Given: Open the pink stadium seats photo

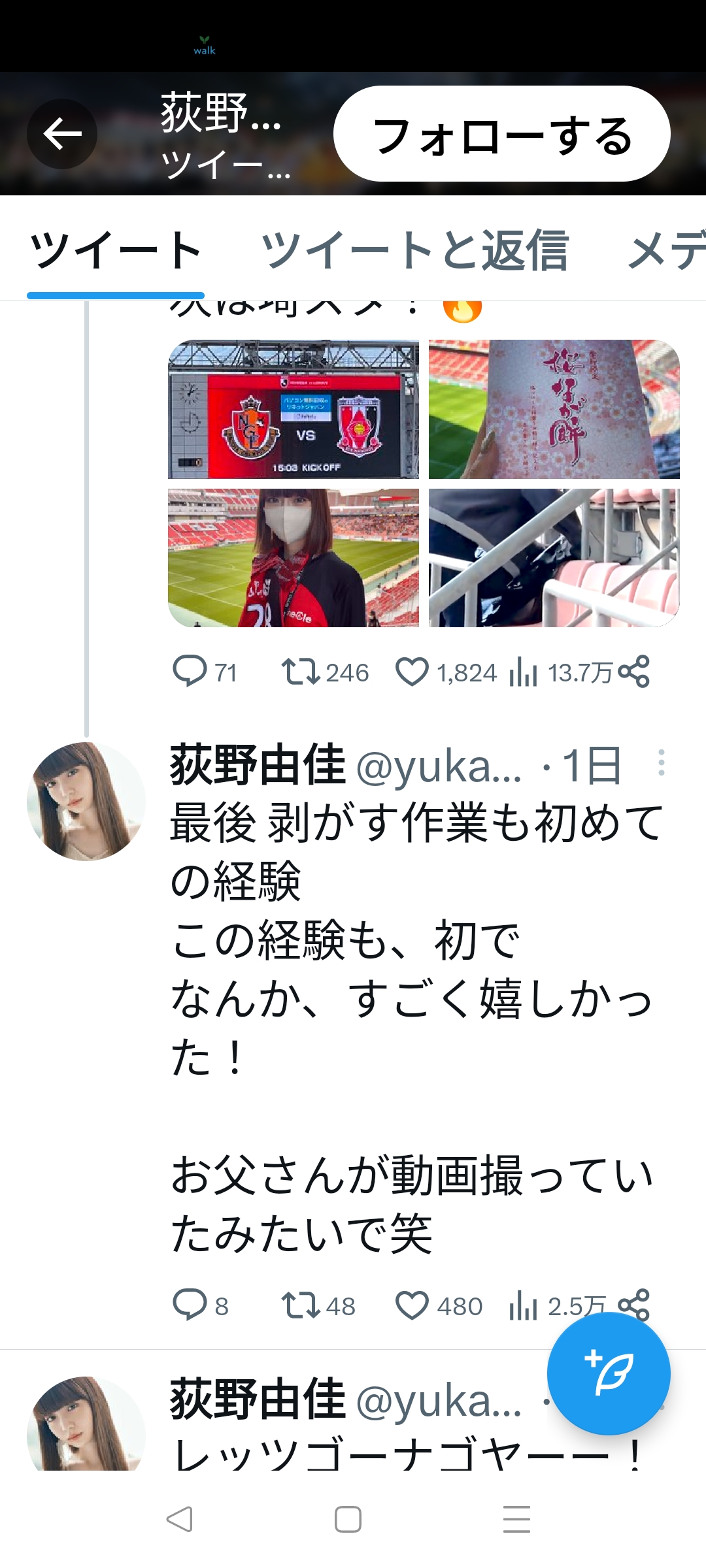Looking at the screenshot, I should tap(554, 558).
